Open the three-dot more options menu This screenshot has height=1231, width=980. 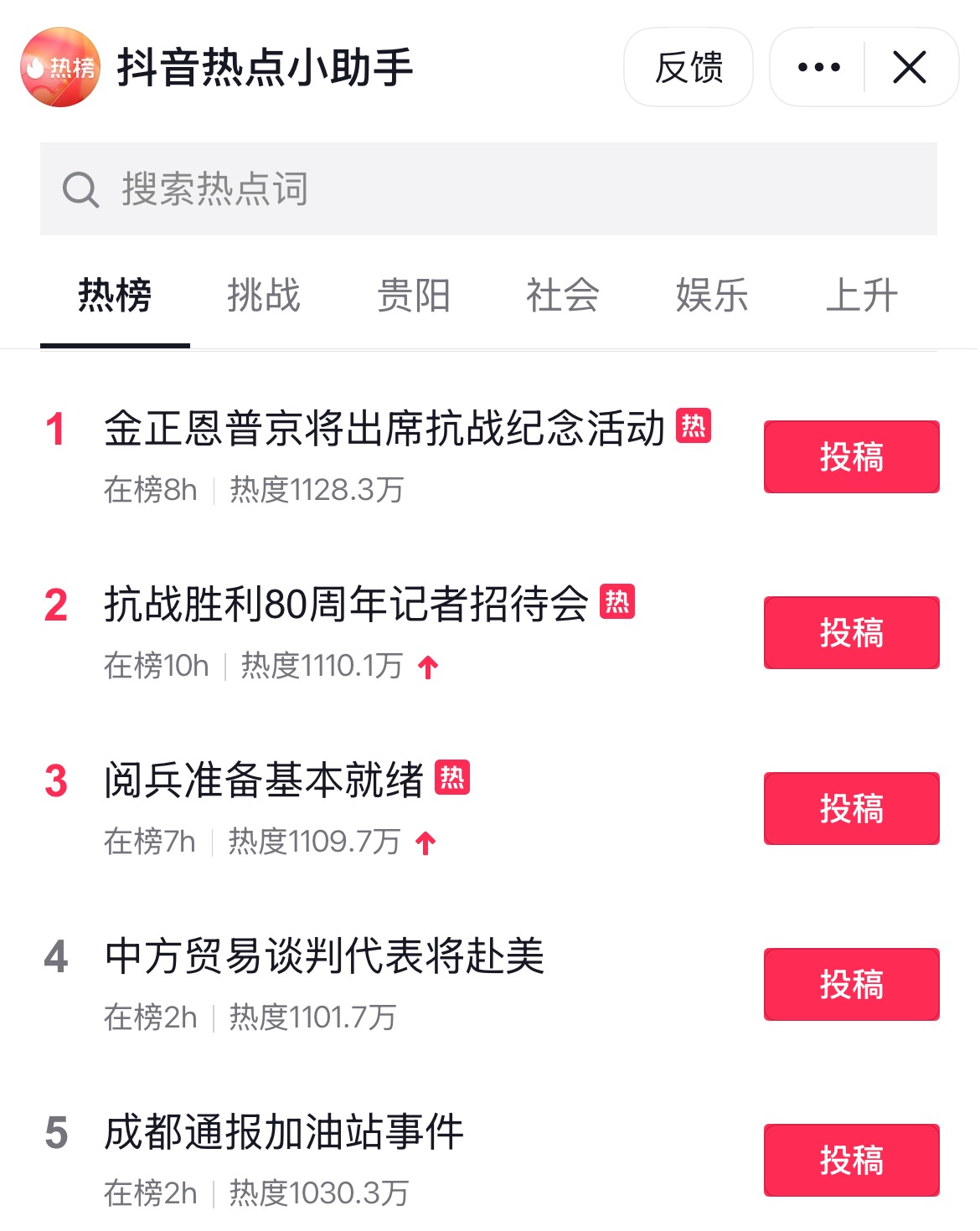818,67
